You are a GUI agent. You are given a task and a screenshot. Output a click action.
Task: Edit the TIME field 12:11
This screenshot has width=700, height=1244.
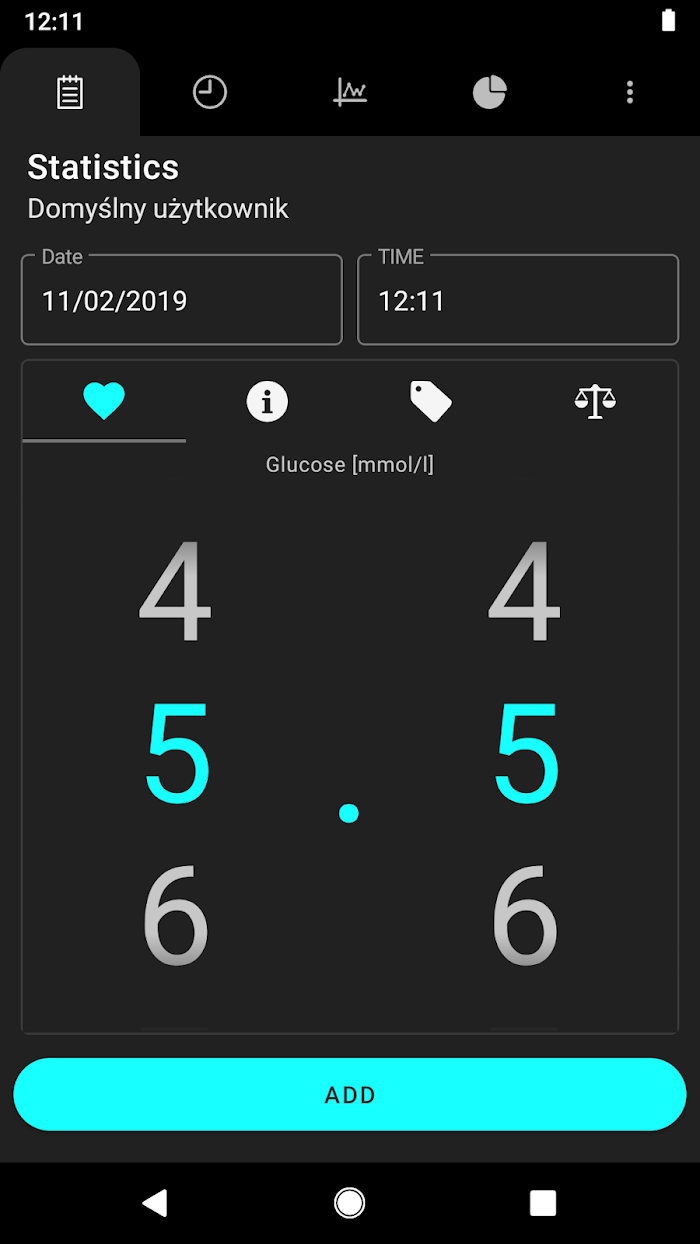point(518,300)
